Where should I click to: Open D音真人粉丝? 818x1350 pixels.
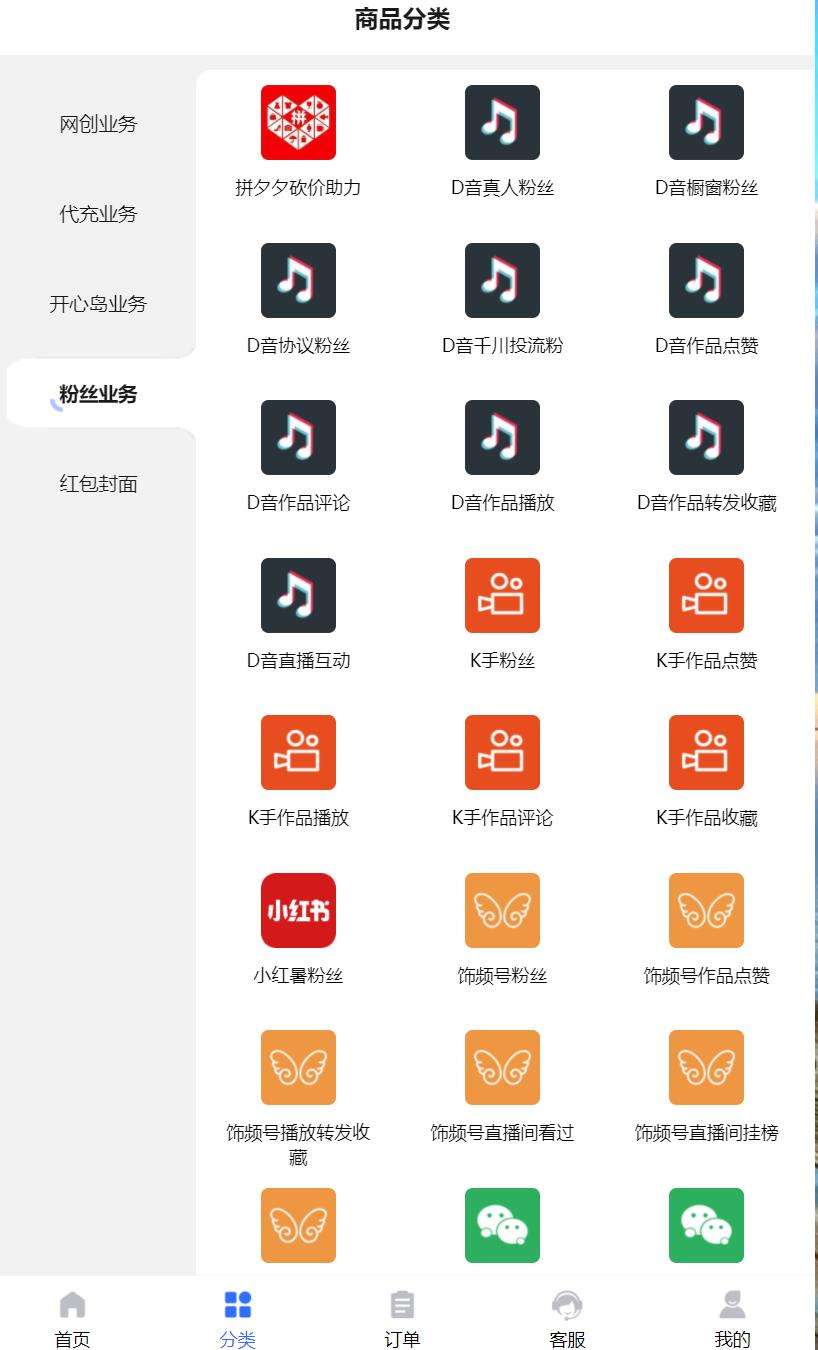502,141
